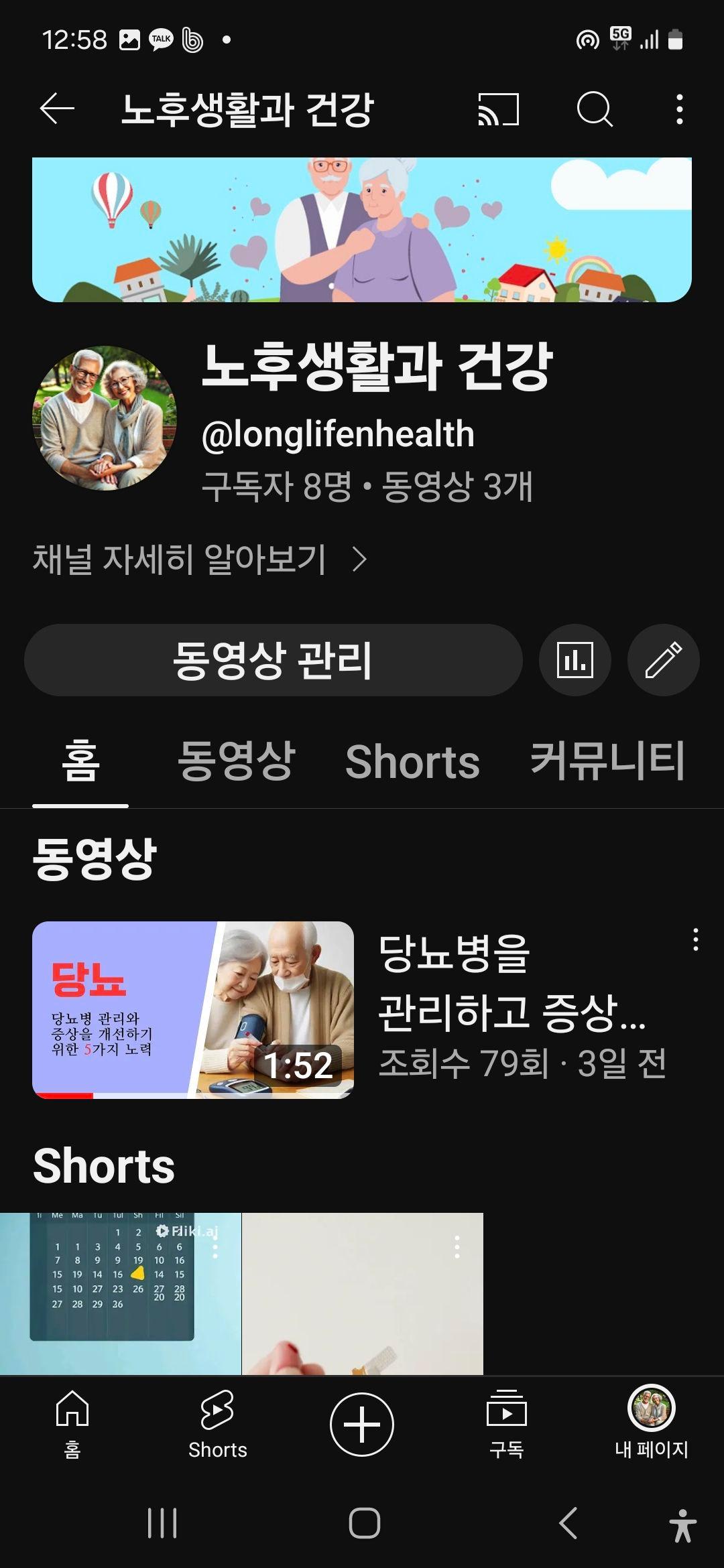Search this channel with the magnifier icon
This screenshot has width=724, height=1568.
pos(595,109)
